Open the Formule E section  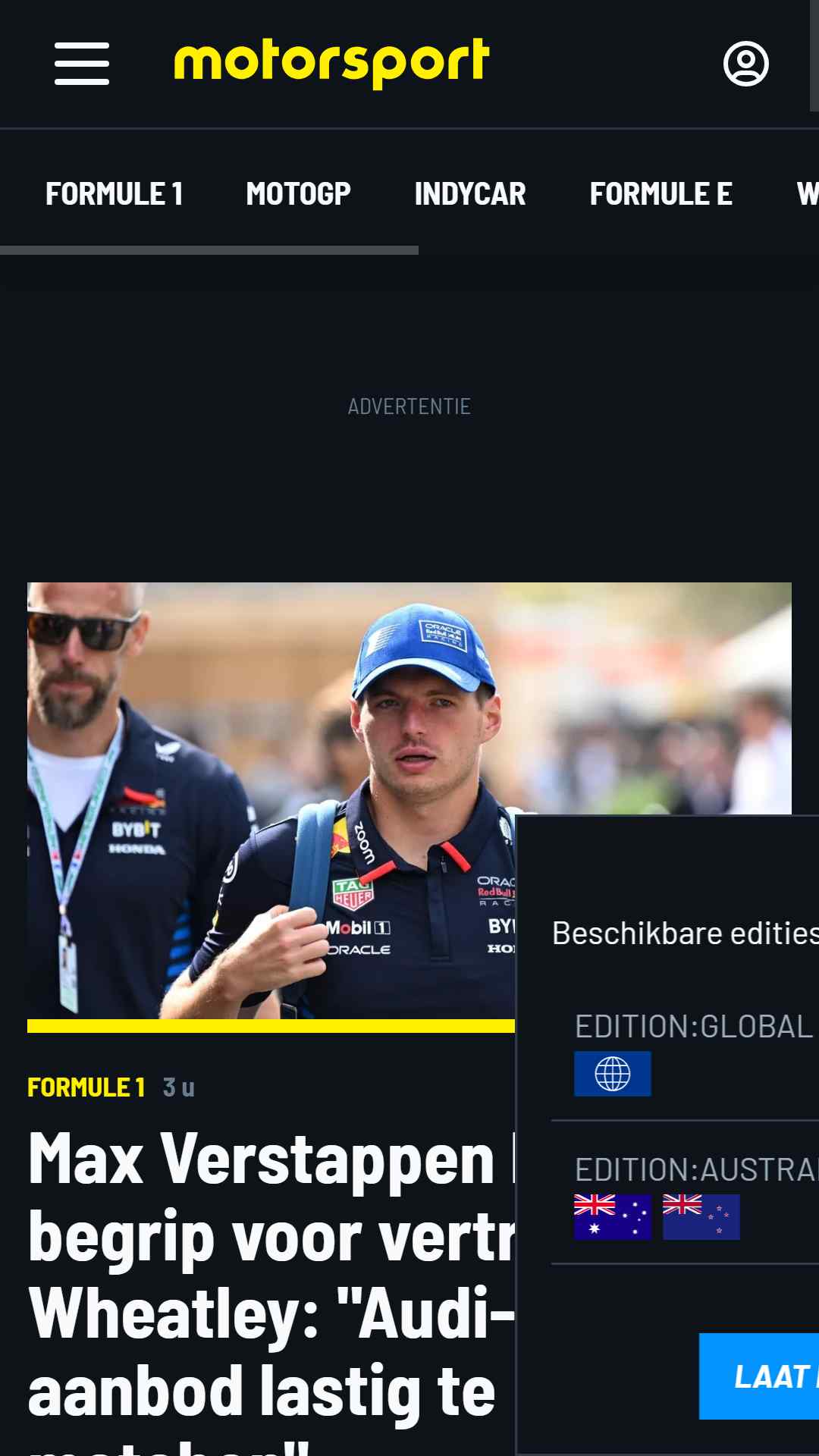pyautogui.click(x=661, y=194)
